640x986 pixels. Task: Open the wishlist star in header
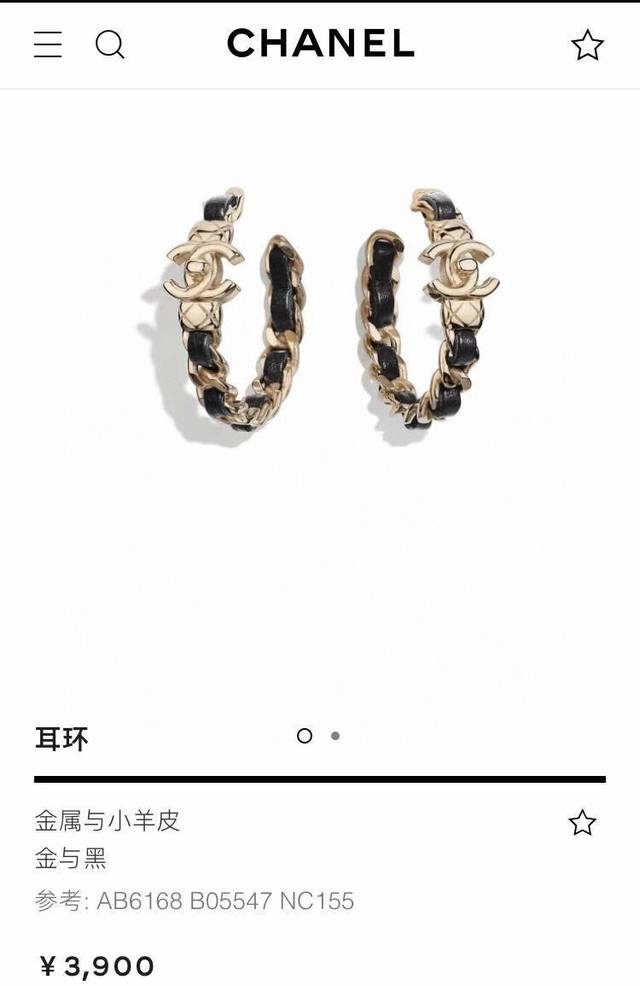[587, 45]
